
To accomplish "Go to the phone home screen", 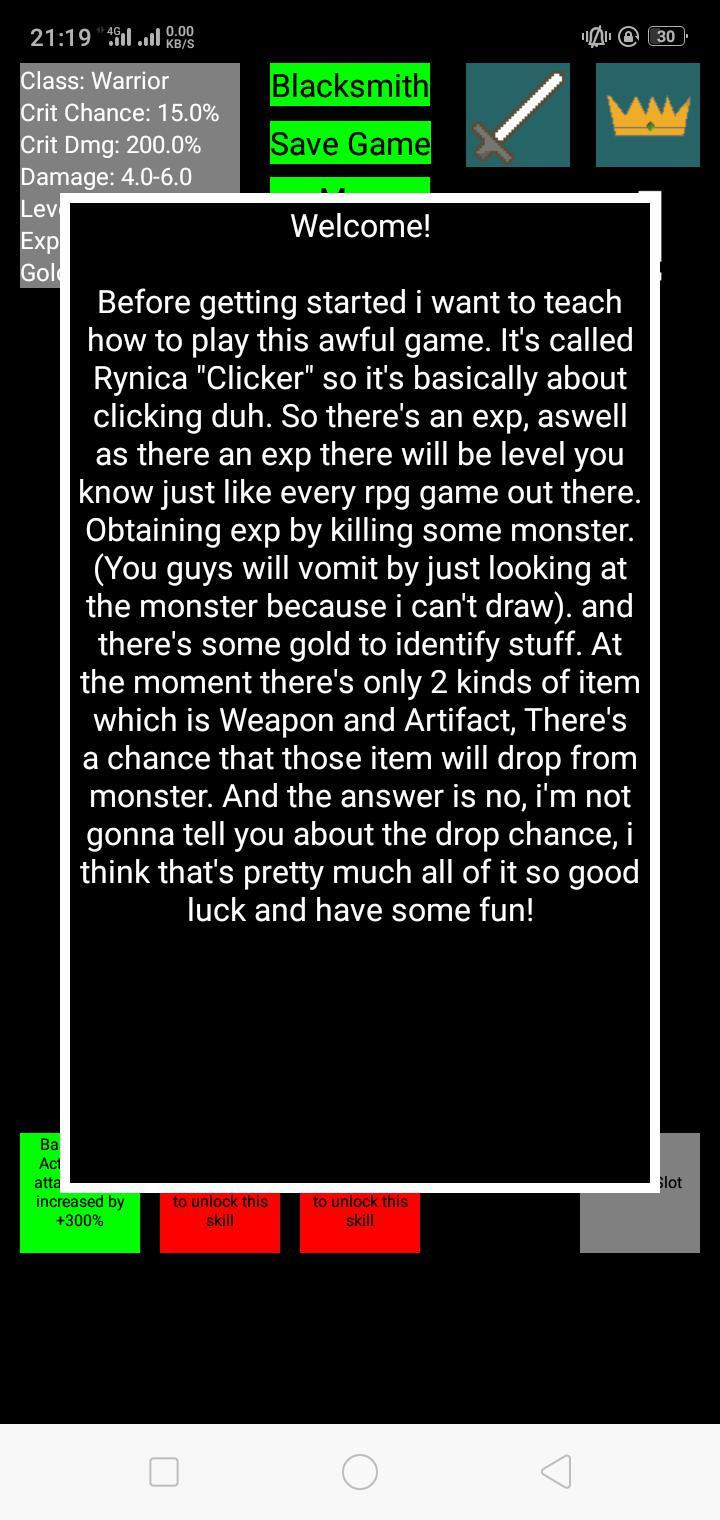I will (360, 1471).
